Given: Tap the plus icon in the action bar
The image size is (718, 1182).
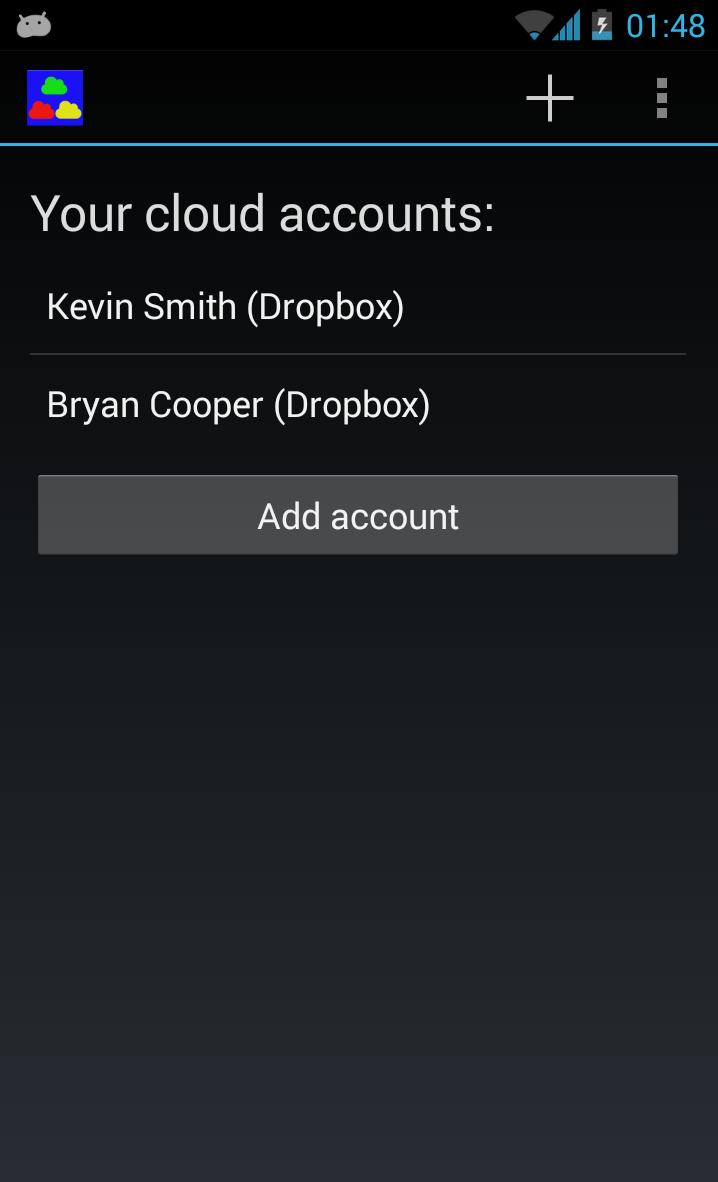Looking at the screenshot, I should click(549, 98).
